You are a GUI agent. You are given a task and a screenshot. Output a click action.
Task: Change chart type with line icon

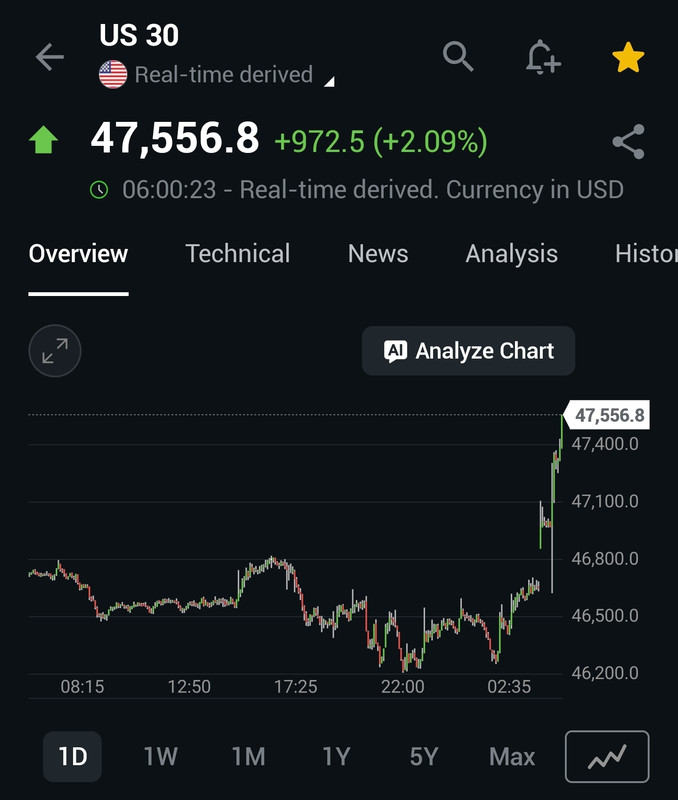point(607,757)
